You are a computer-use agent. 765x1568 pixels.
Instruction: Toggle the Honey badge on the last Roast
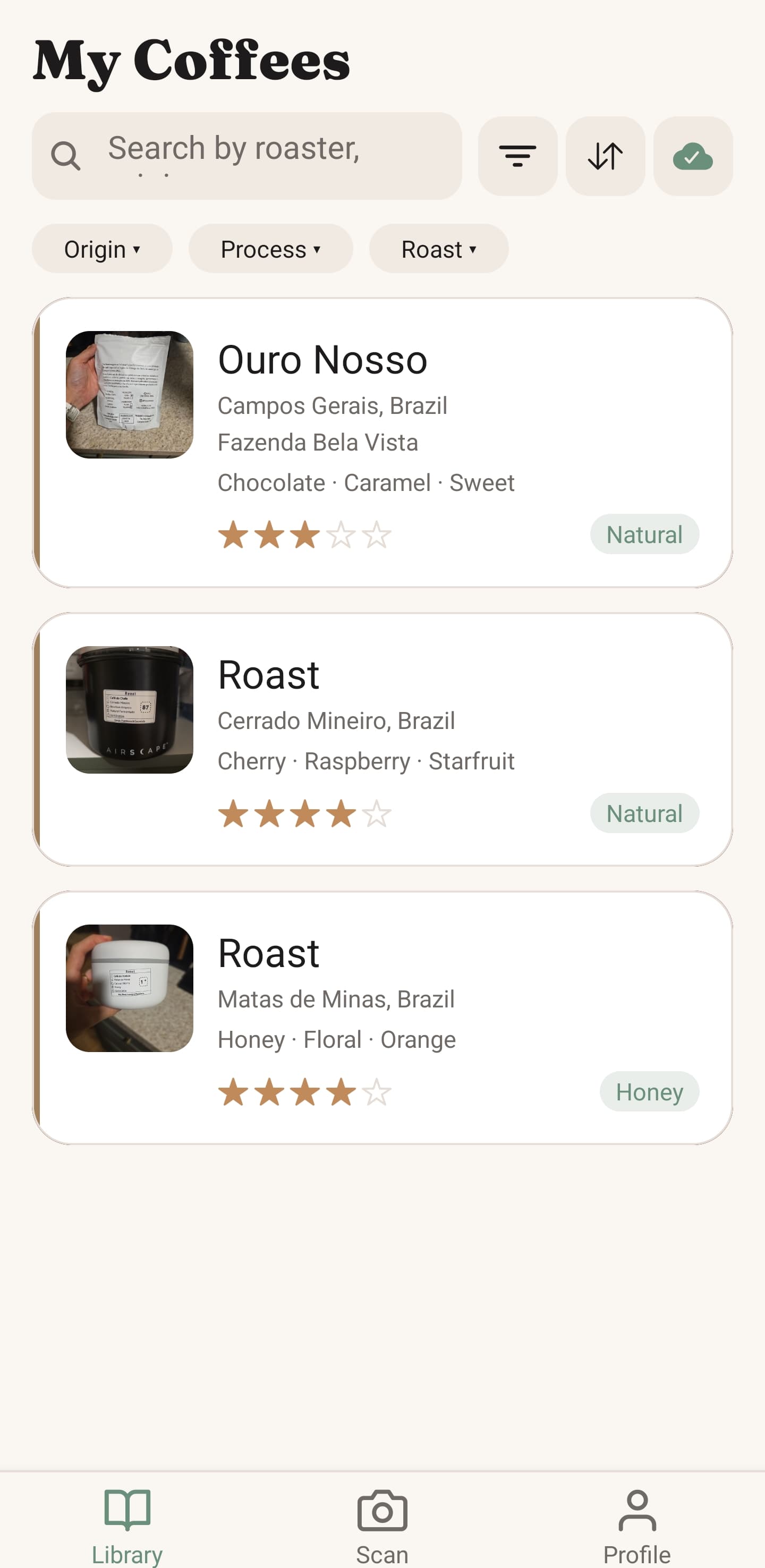[649, 1091]
